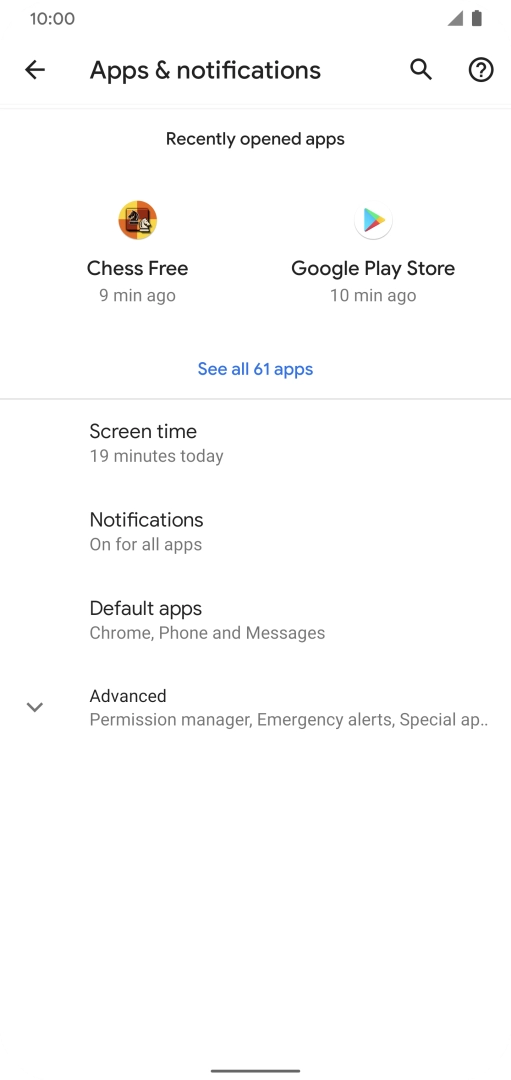Open Chess Free app info
The width and height of the screenshot is (511, 1080).
click(138, 252)
